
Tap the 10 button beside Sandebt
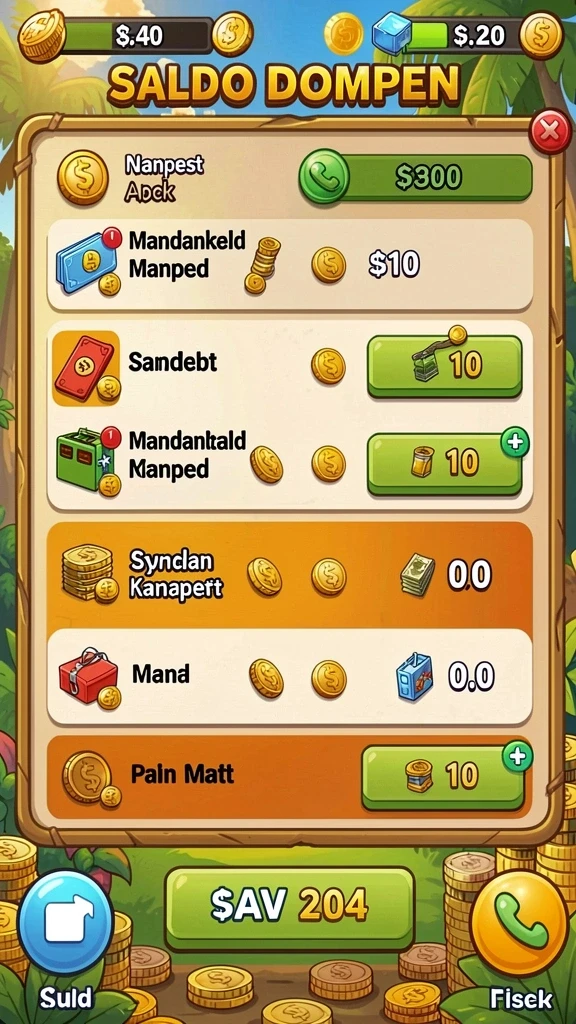point(445,366)
